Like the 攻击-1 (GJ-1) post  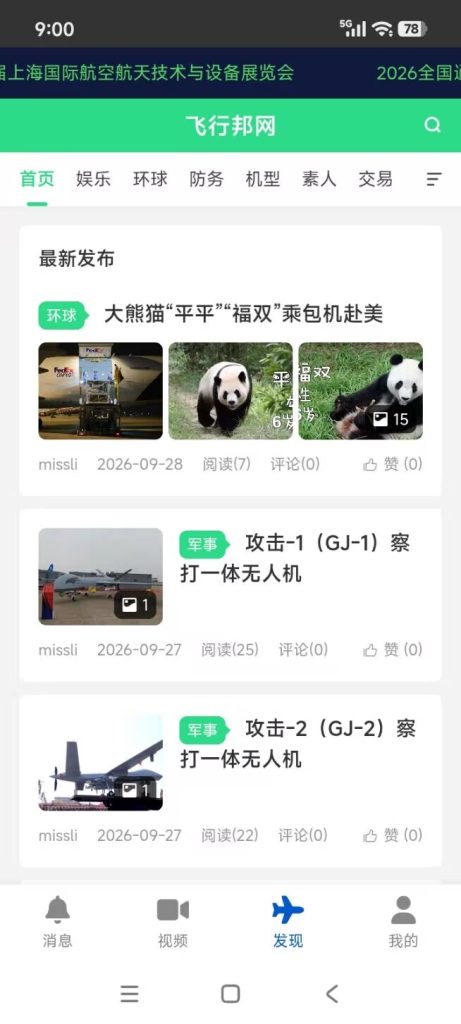[392, 650]
